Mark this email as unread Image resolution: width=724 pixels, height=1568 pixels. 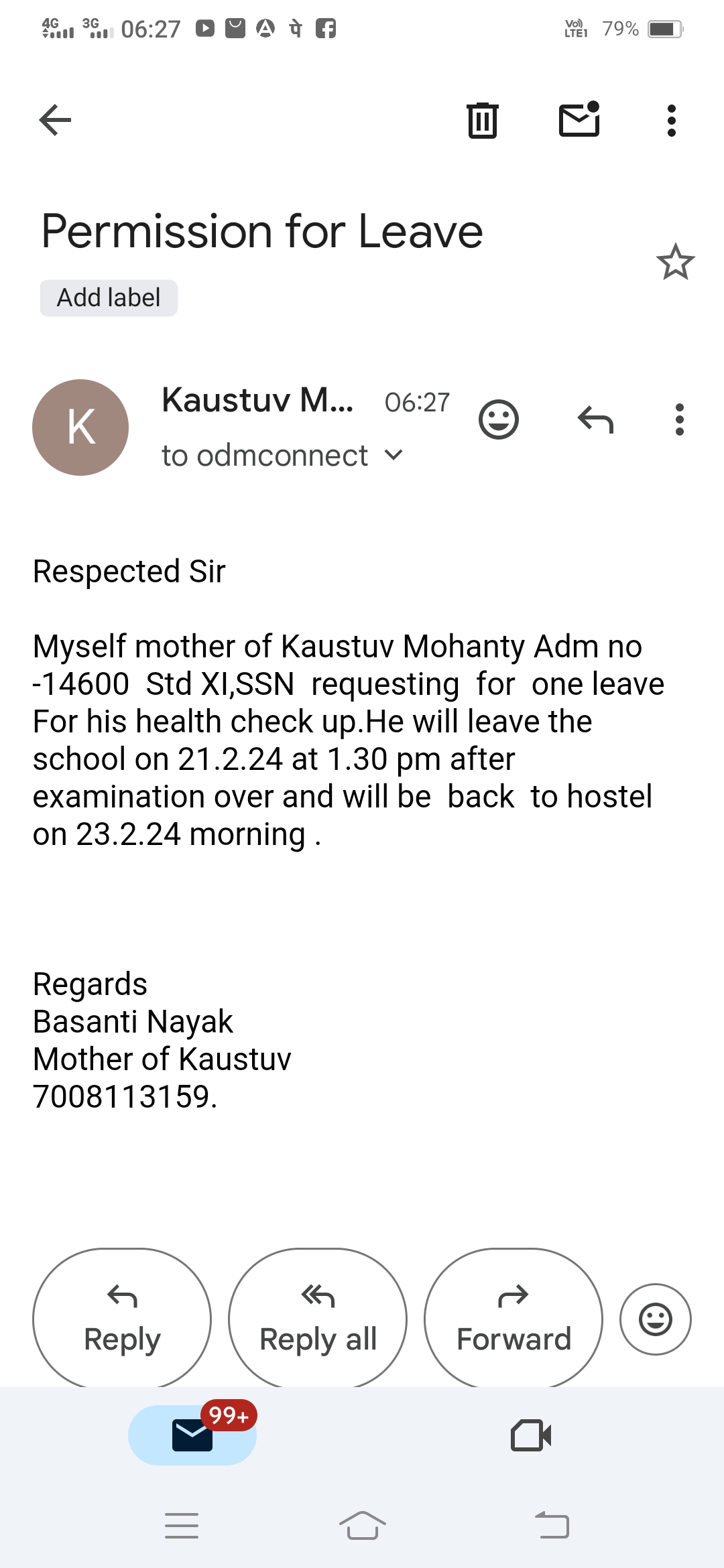point(579,121)
